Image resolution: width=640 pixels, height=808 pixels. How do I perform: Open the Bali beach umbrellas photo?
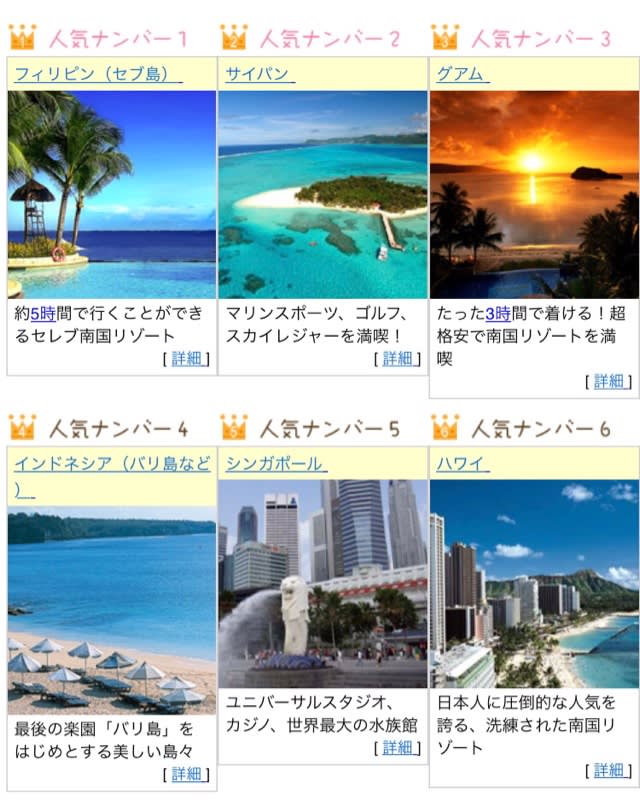coord(111,612)
